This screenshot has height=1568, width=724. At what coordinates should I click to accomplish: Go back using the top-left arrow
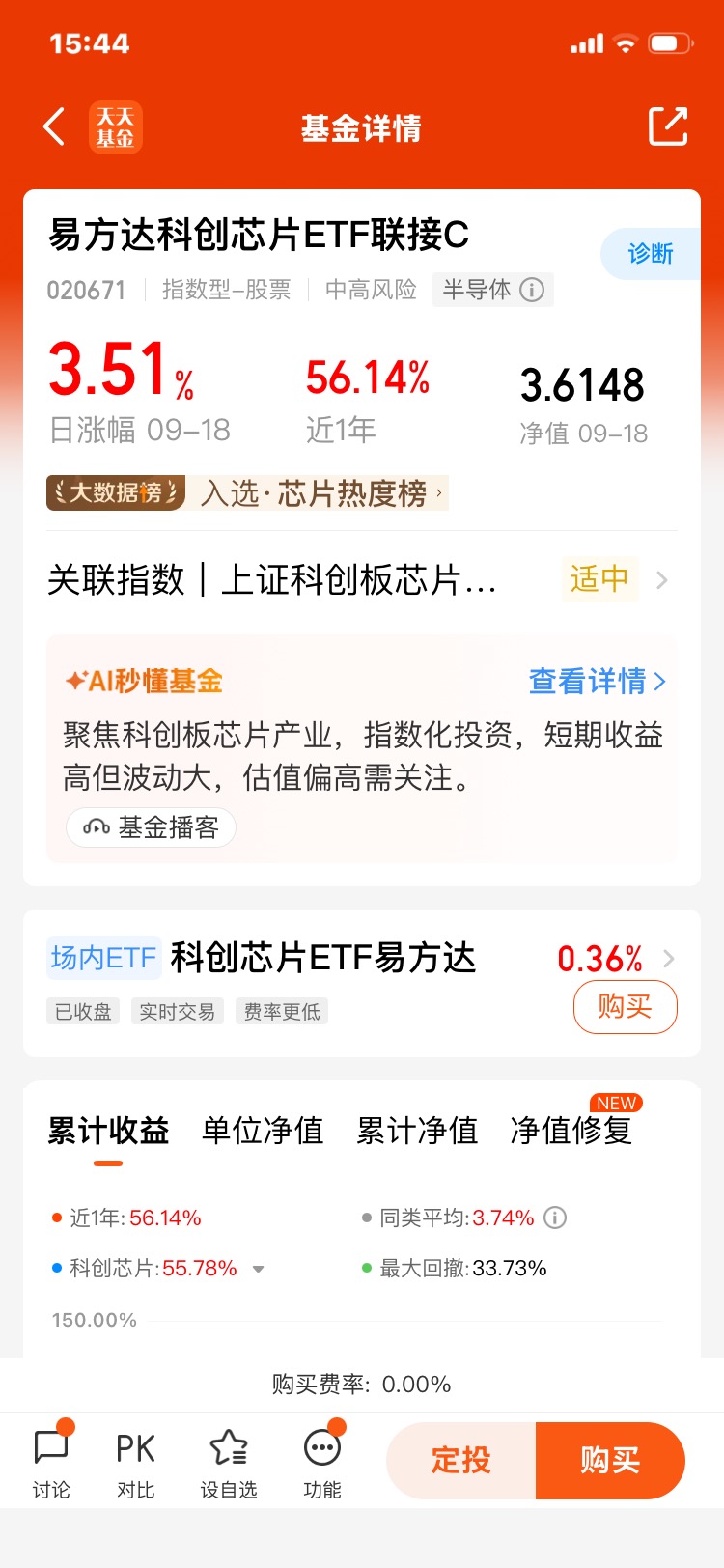(54, 126)
